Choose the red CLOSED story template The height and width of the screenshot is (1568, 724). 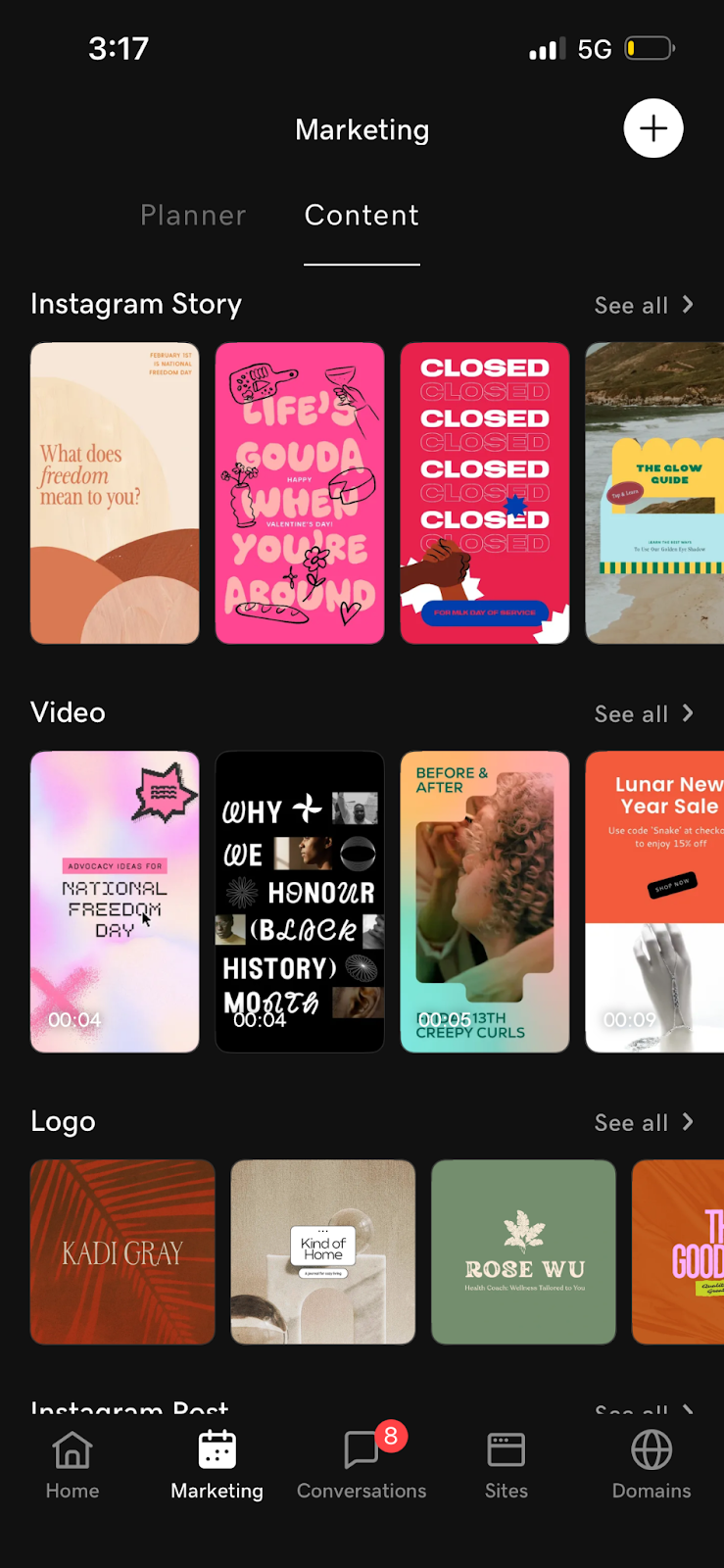pyautogui.click(x=484, y=493)
